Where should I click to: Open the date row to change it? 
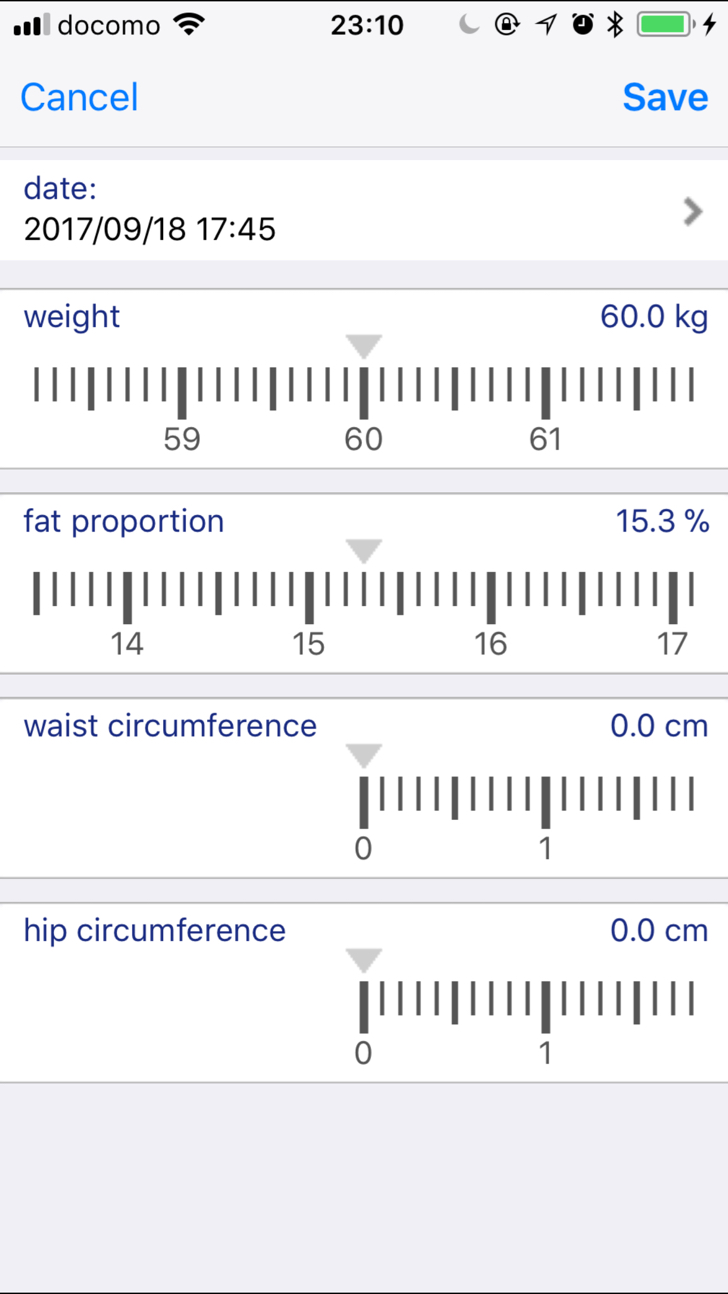[364, 210]
